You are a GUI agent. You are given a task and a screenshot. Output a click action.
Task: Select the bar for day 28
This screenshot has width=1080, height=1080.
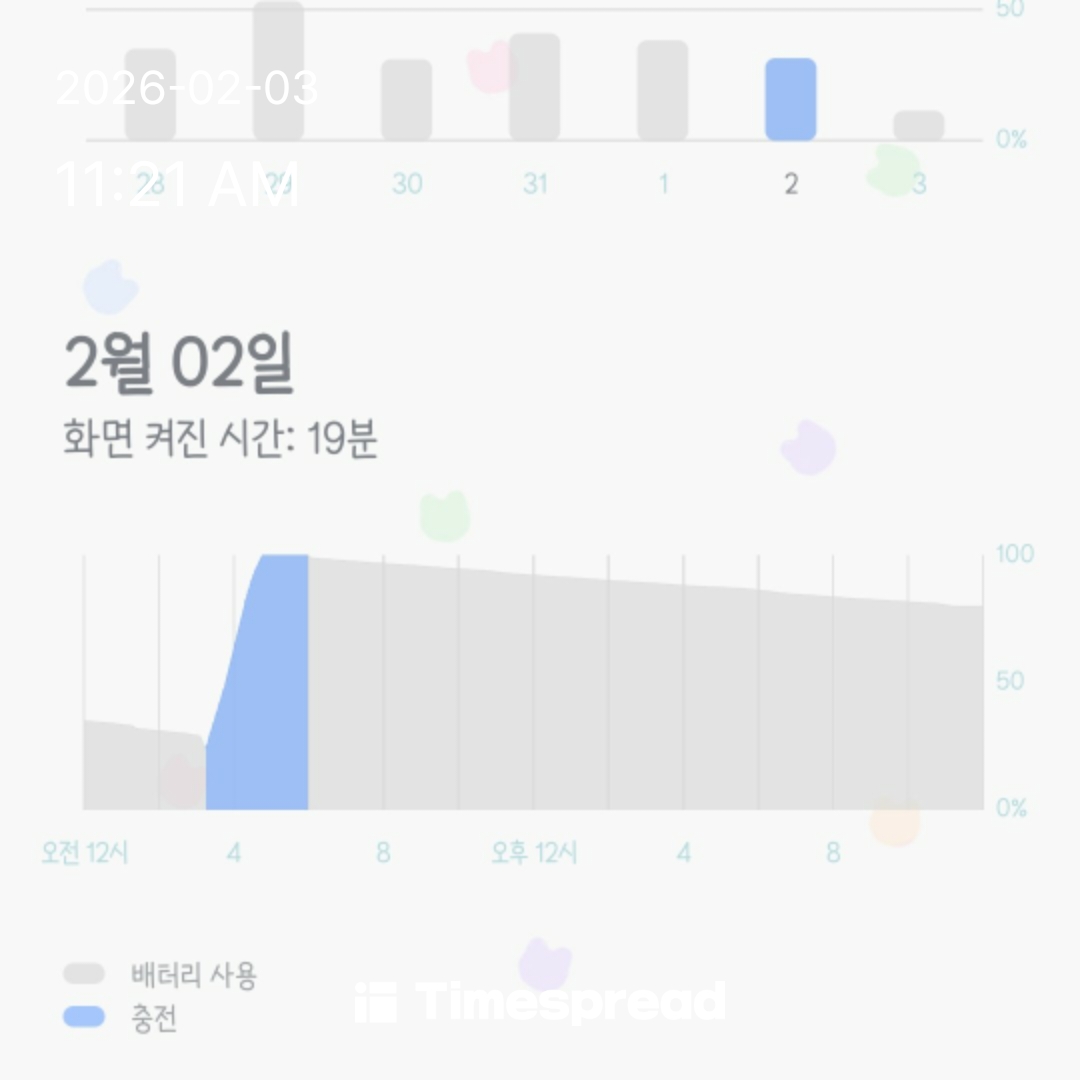tap(150, 95)
